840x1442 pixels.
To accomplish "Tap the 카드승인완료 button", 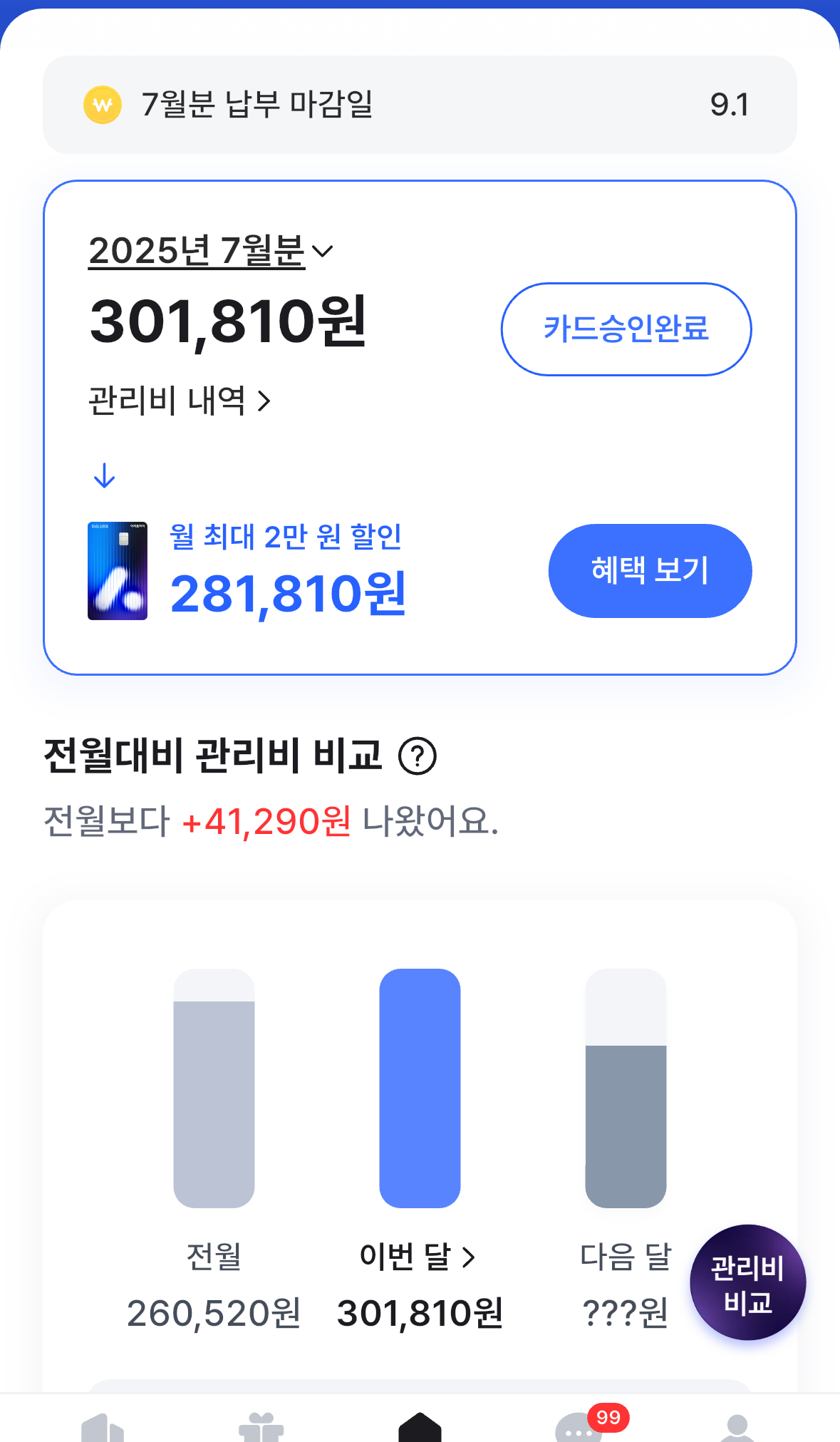I will coord(626,329).
